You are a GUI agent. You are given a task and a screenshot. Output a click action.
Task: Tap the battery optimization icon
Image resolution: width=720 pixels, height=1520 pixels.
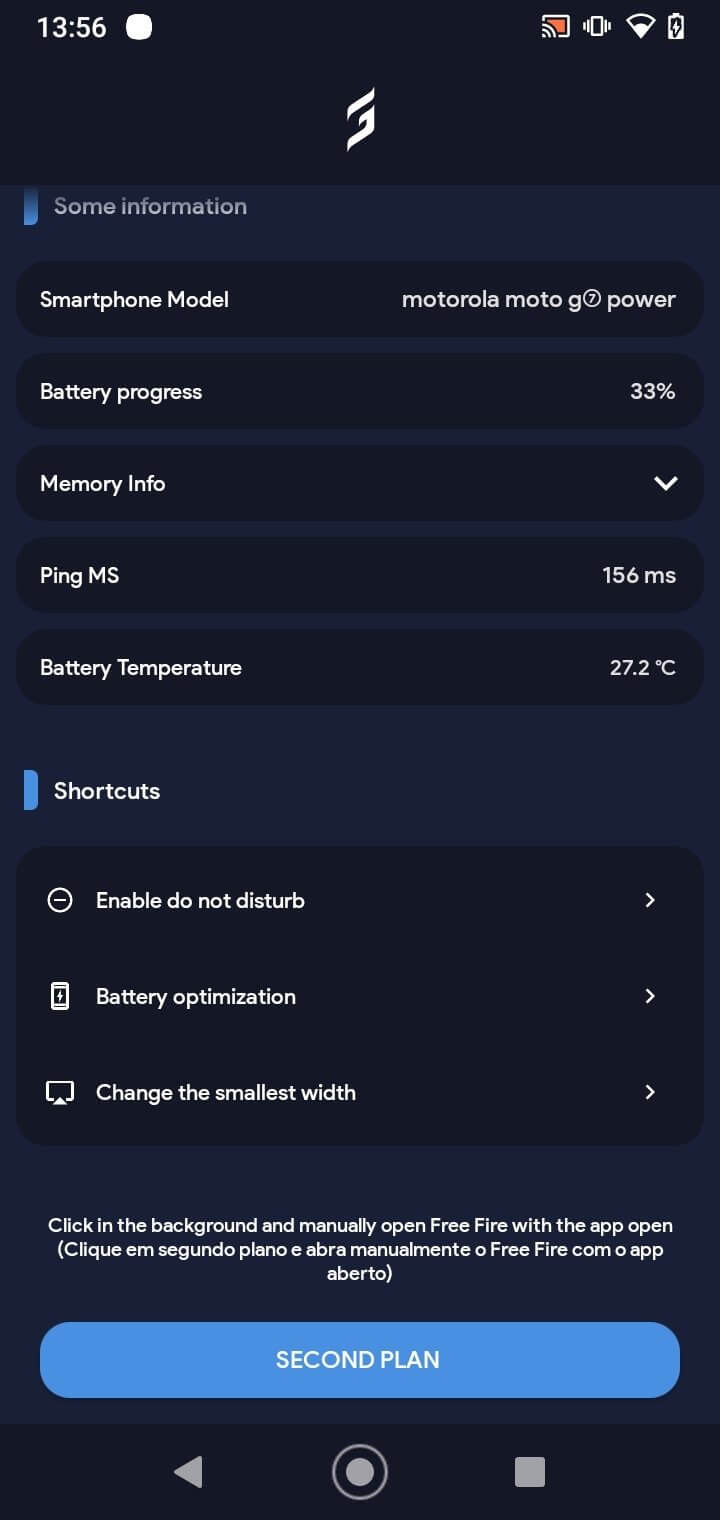60,996
